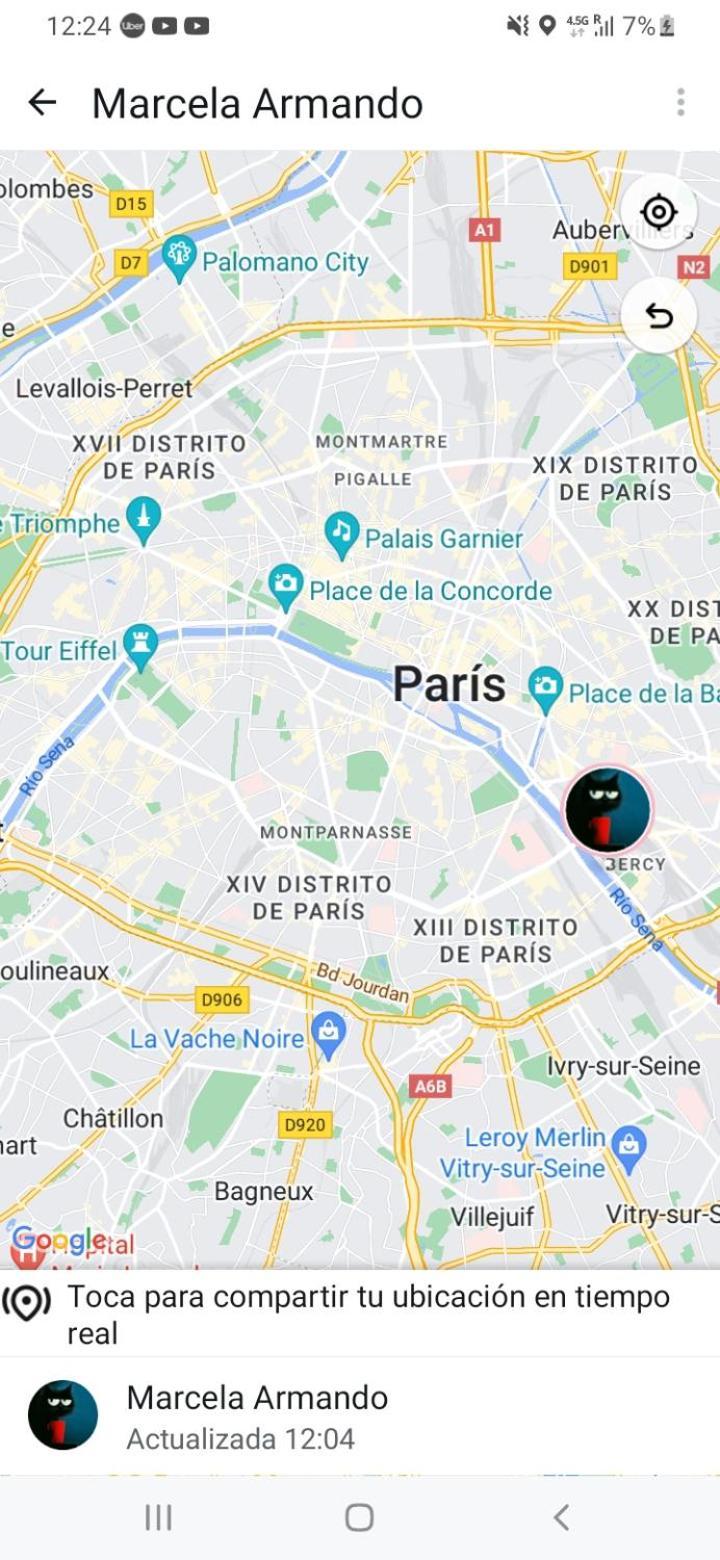Open system recent apps
The height and width of the screenshot is (1560, 720).
pos(158,1517)
